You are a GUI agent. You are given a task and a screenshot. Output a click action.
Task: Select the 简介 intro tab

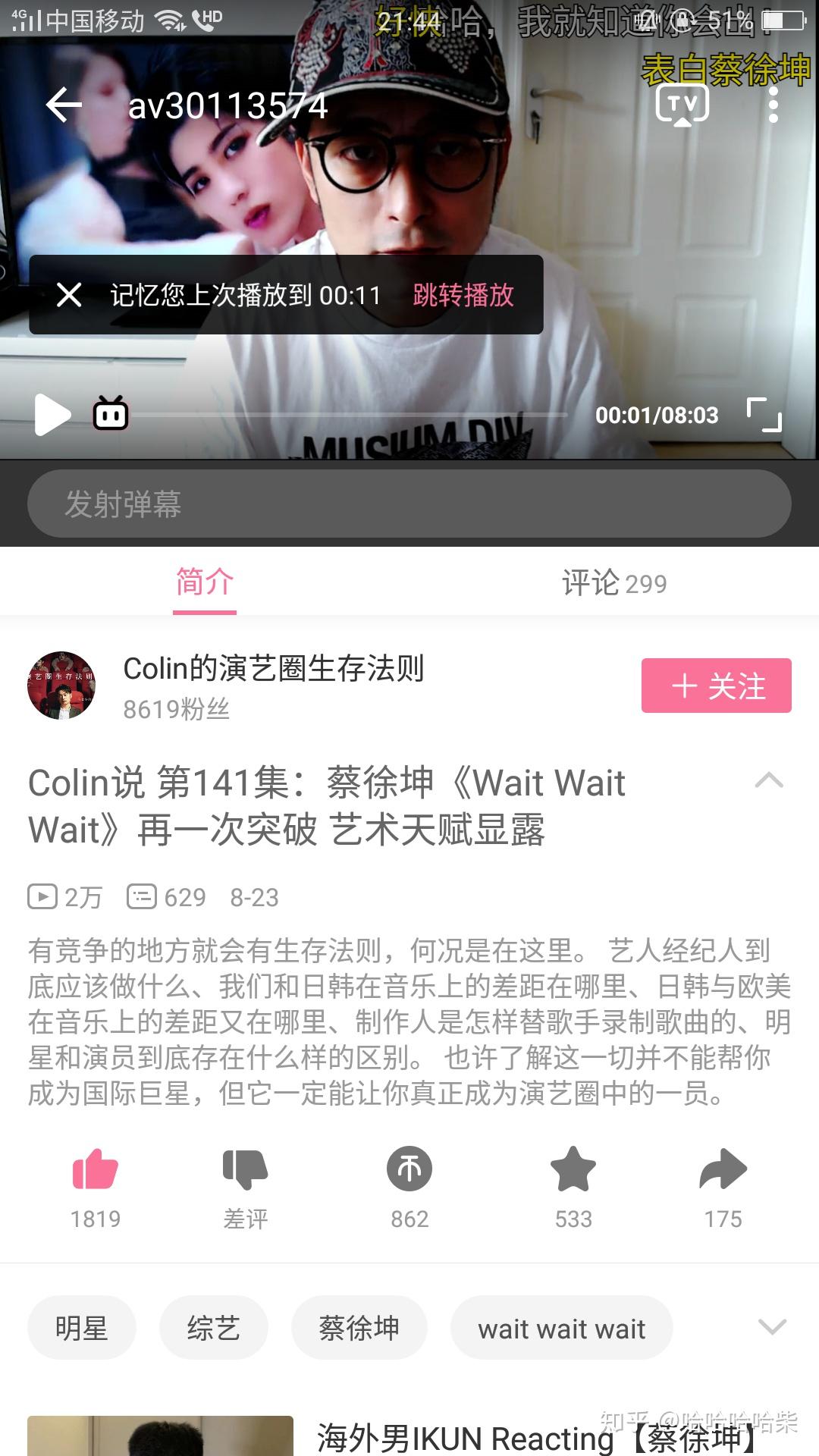click(204, 582)
